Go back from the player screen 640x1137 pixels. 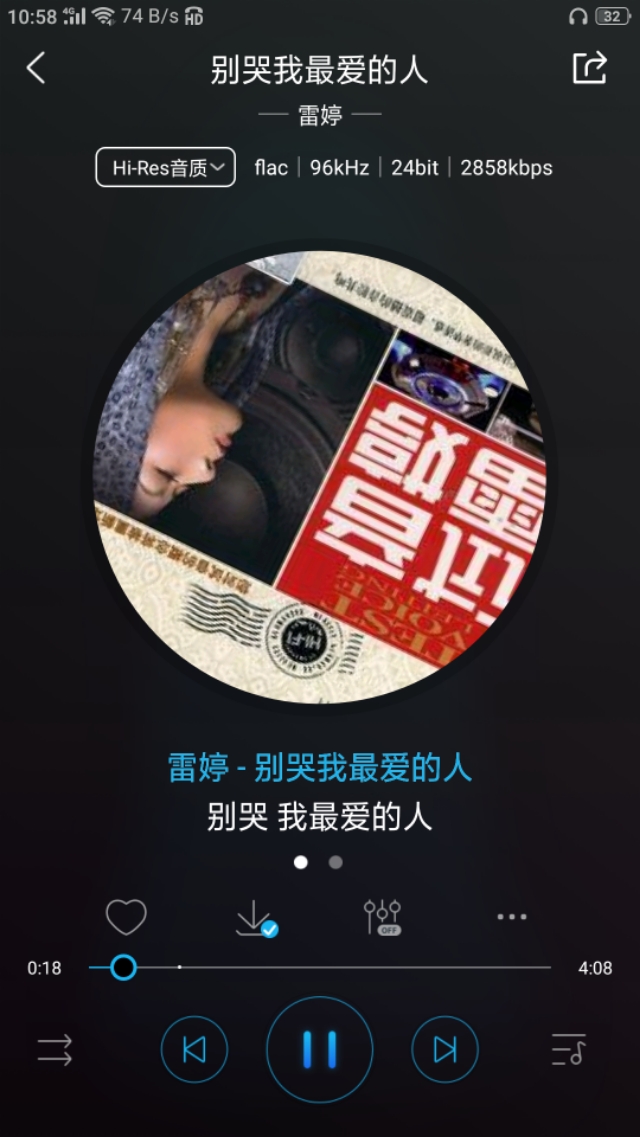pos(36,68)
